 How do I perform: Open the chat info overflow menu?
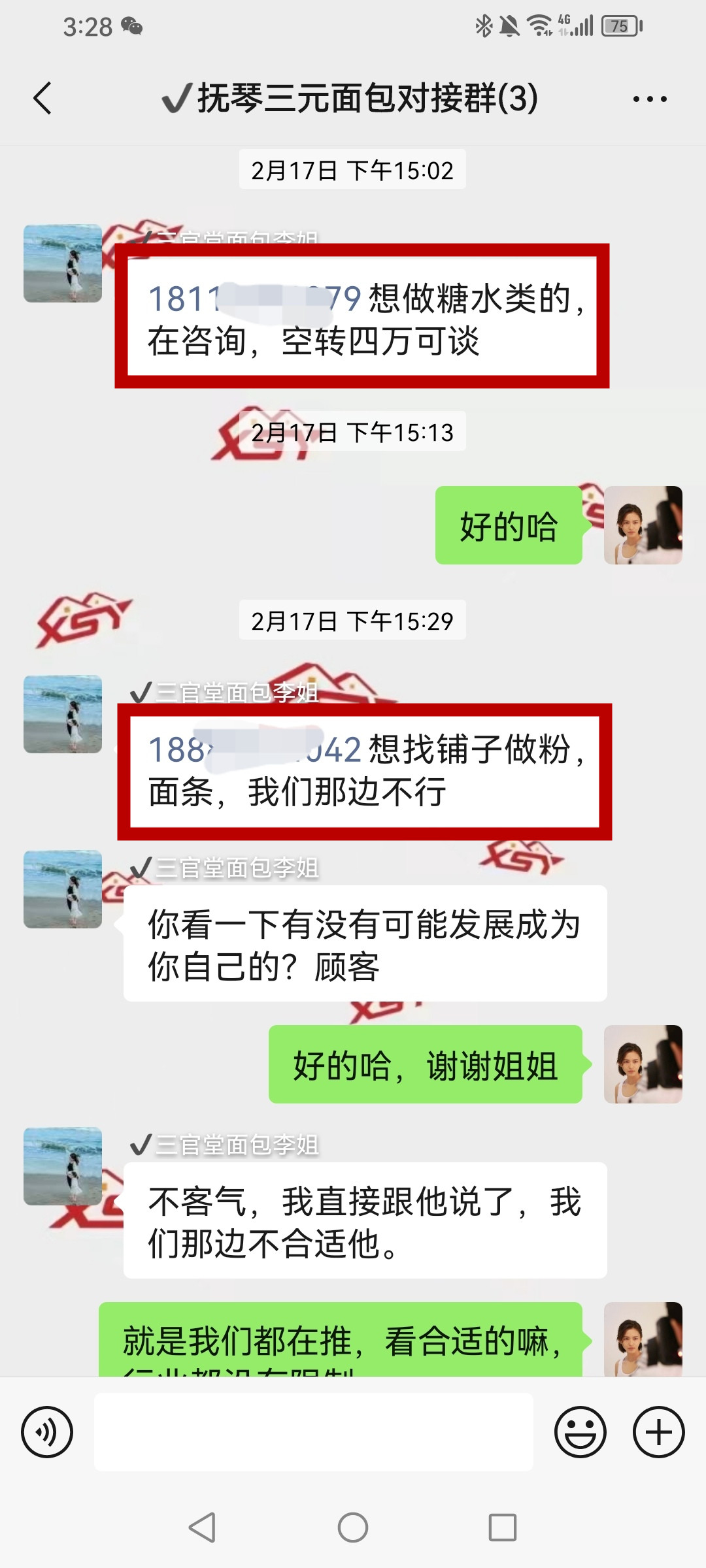(x=649, y=99)
